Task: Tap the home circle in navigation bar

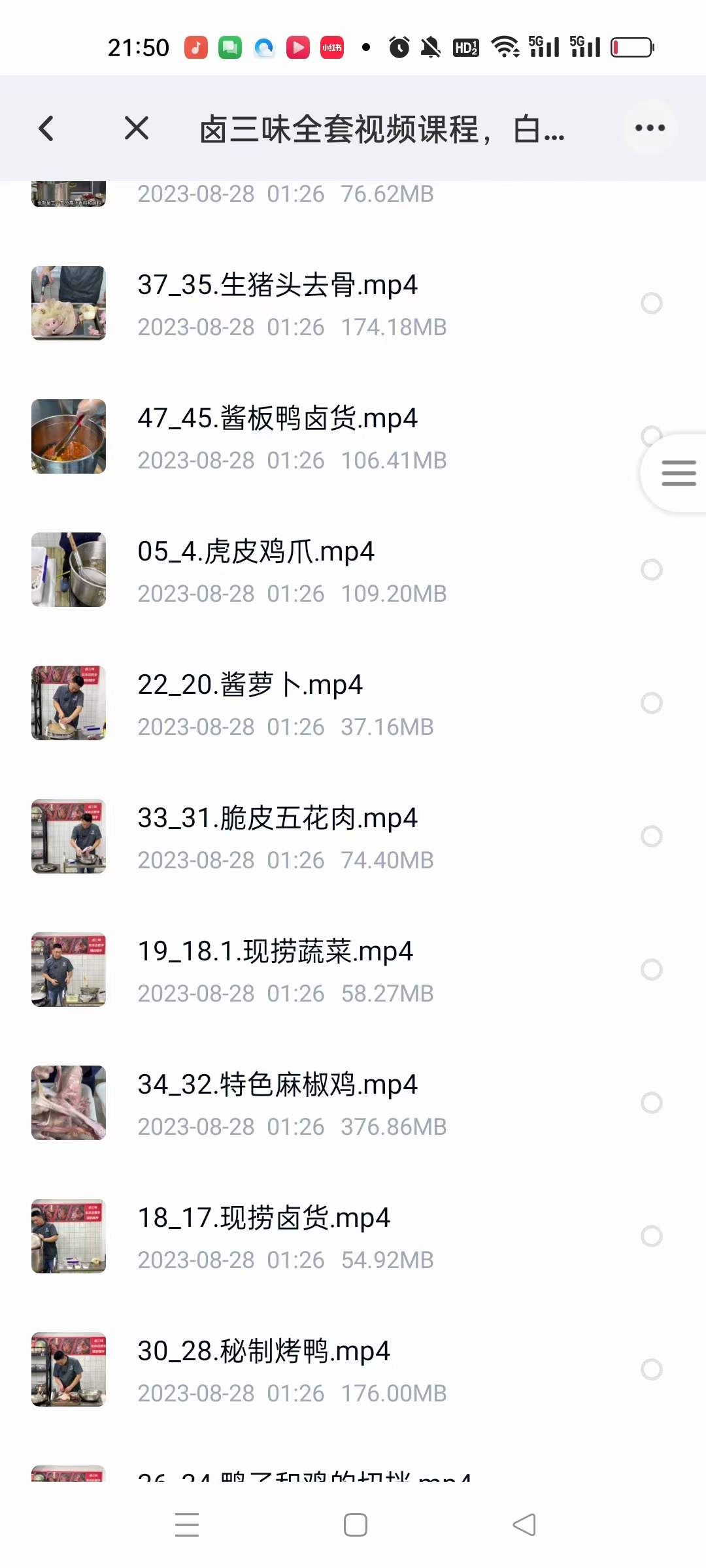Action: coord(353,1524)
